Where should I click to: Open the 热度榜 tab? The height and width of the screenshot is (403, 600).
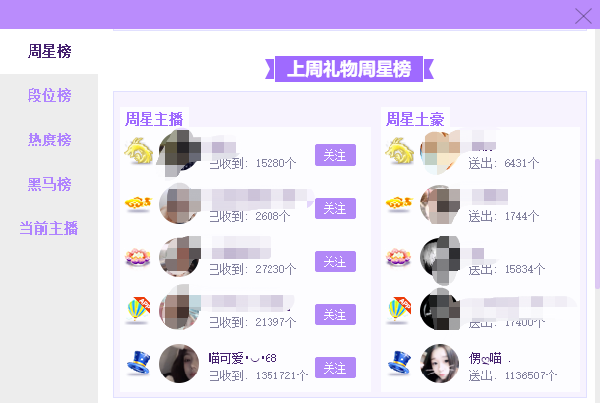[49, 140]
